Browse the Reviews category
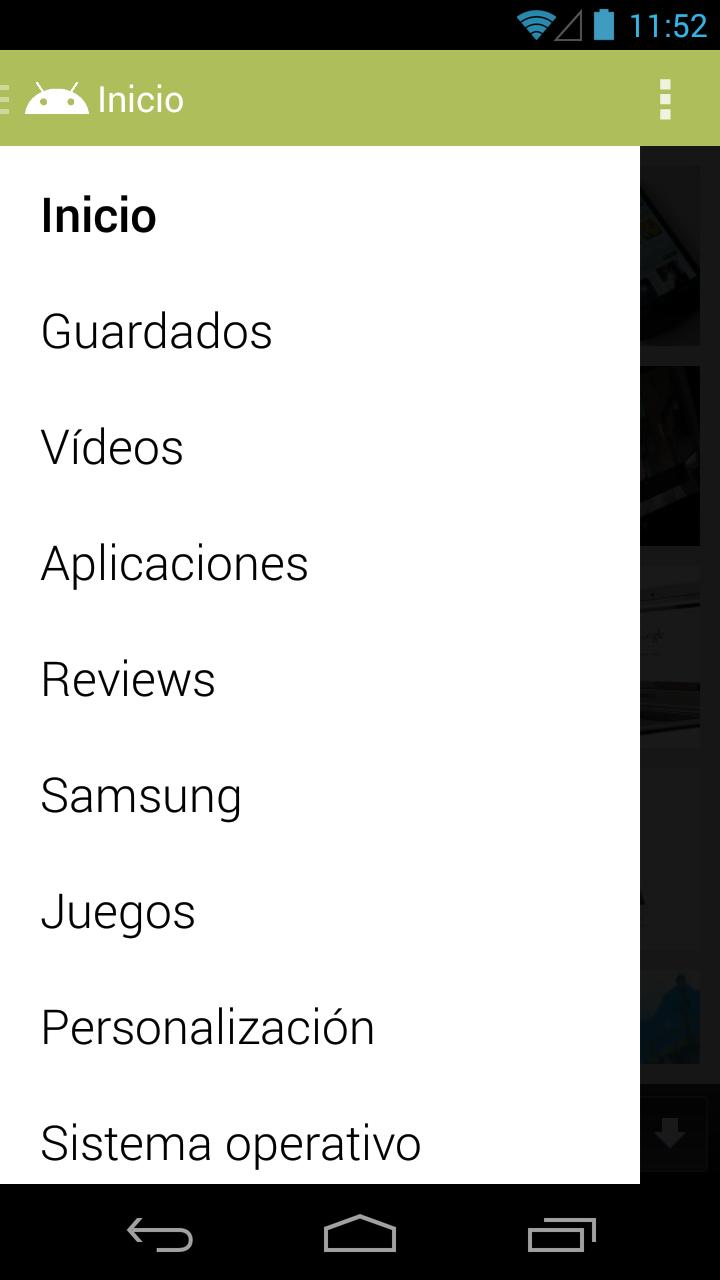 (127, 679)
